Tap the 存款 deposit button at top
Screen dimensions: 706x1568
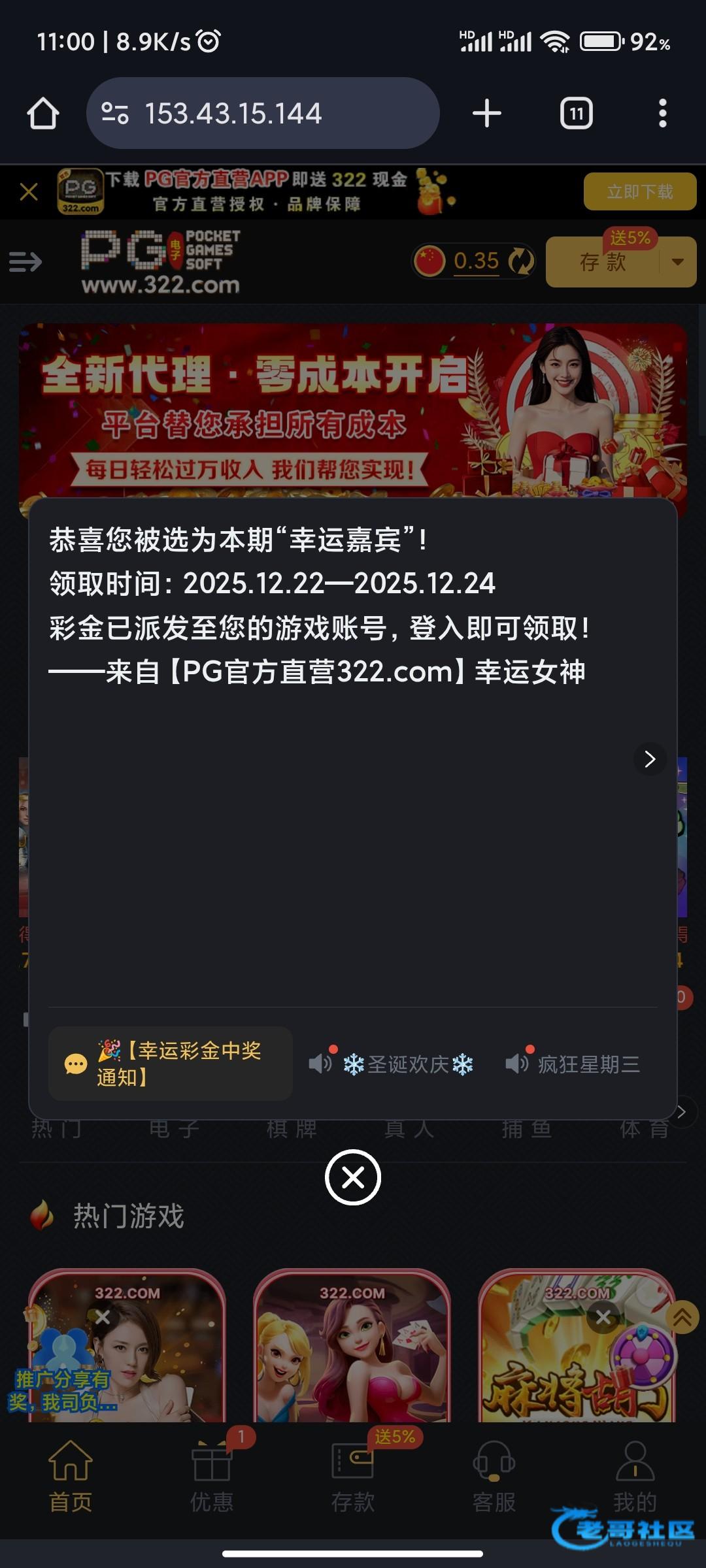click(601, 262)
